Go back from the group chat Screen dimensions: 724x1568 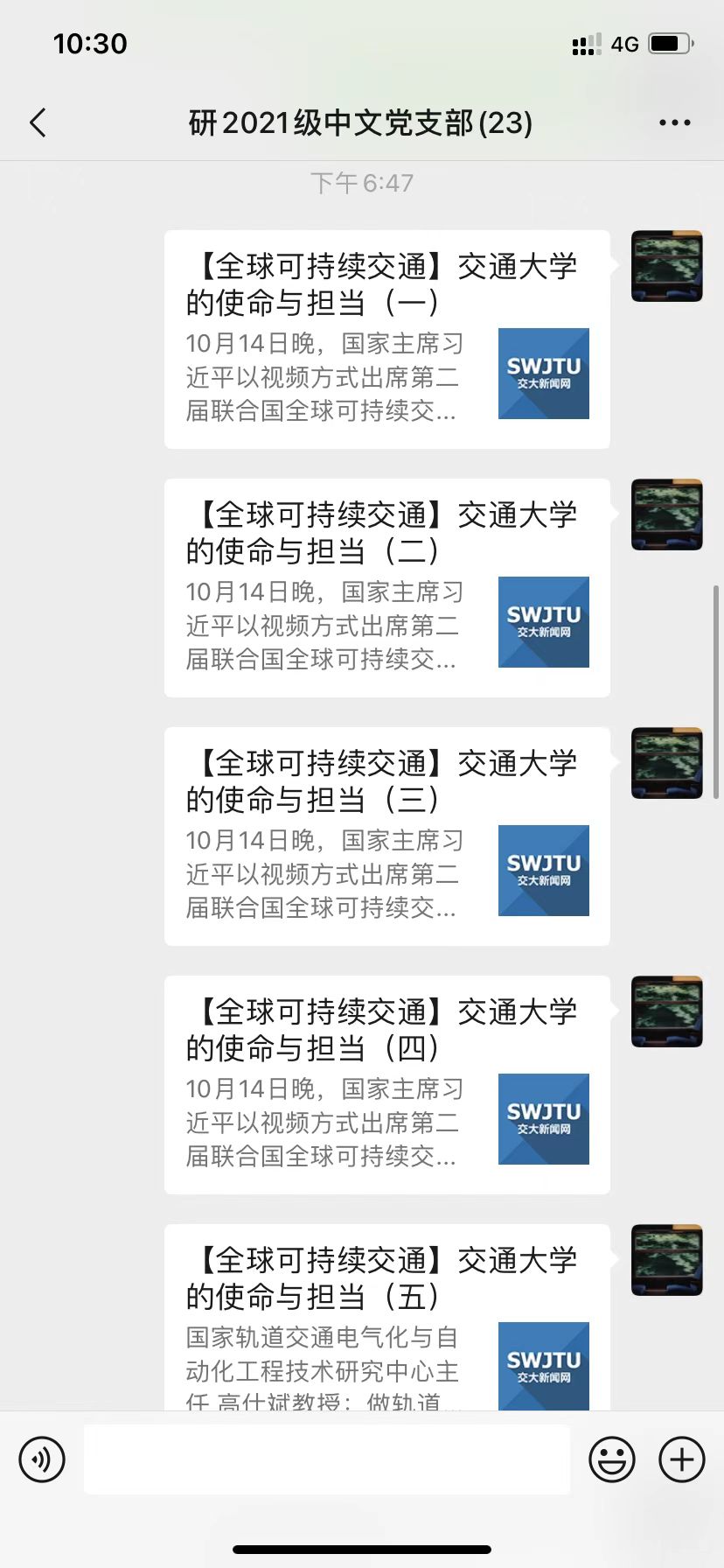click(x=38, y=123)
